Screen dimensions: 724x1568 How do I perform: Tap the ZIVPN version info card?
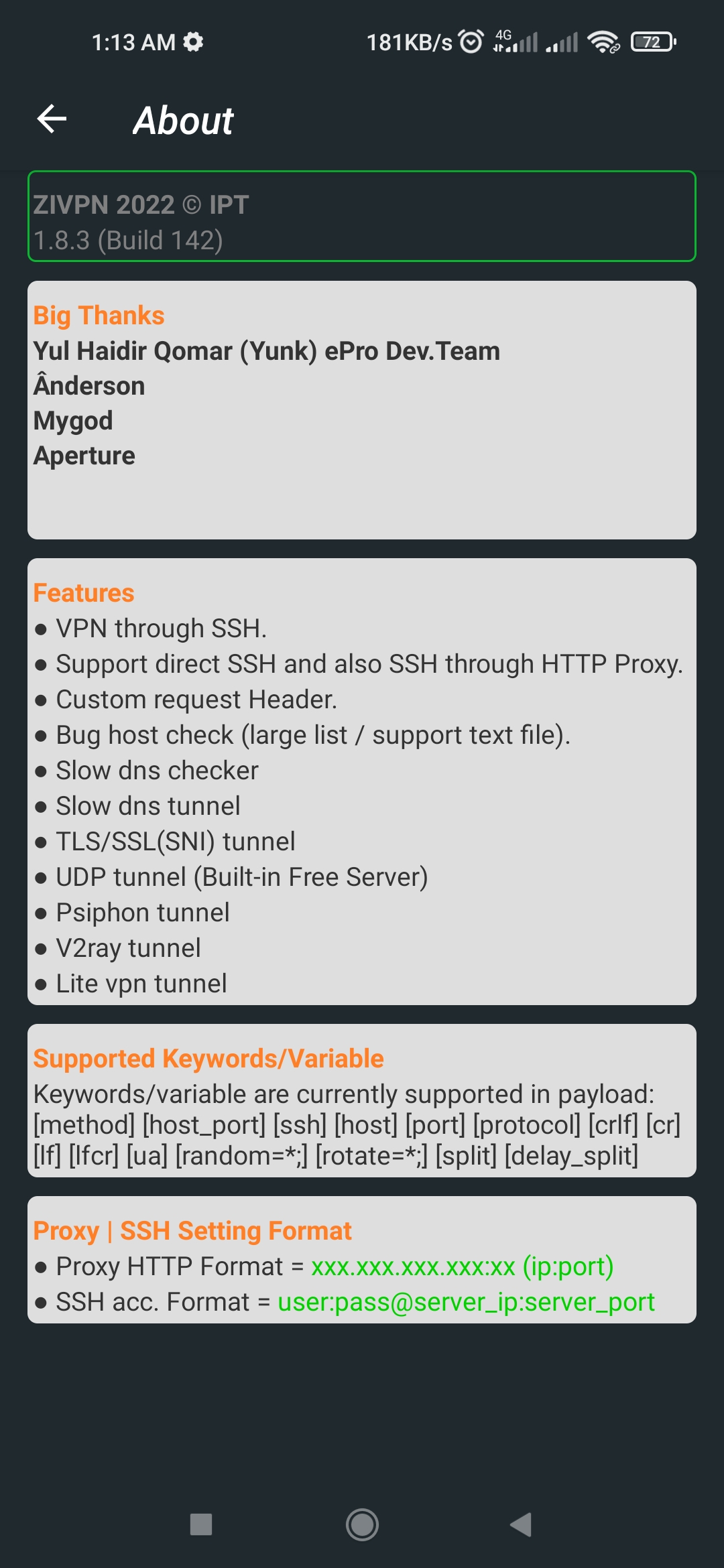tap(361, 216)
